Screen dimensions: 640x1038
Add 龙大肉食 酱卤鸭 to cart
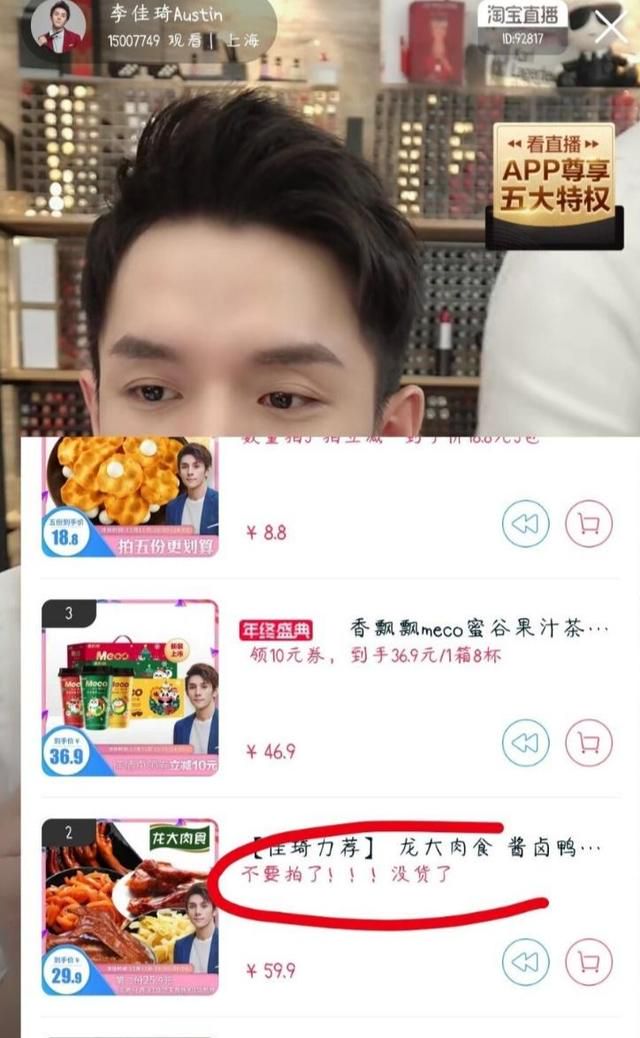589,962
